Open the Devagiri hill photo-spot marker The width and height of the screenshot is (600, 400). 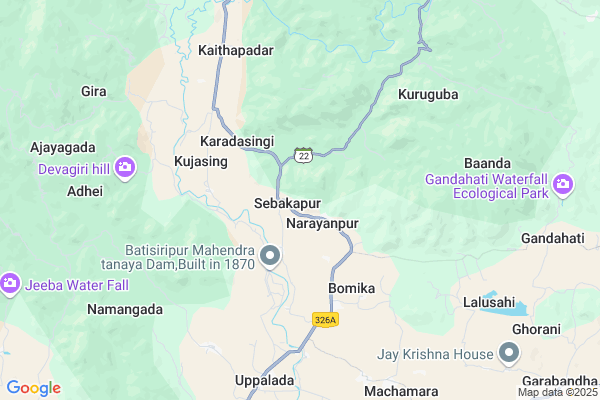[126, 168]
